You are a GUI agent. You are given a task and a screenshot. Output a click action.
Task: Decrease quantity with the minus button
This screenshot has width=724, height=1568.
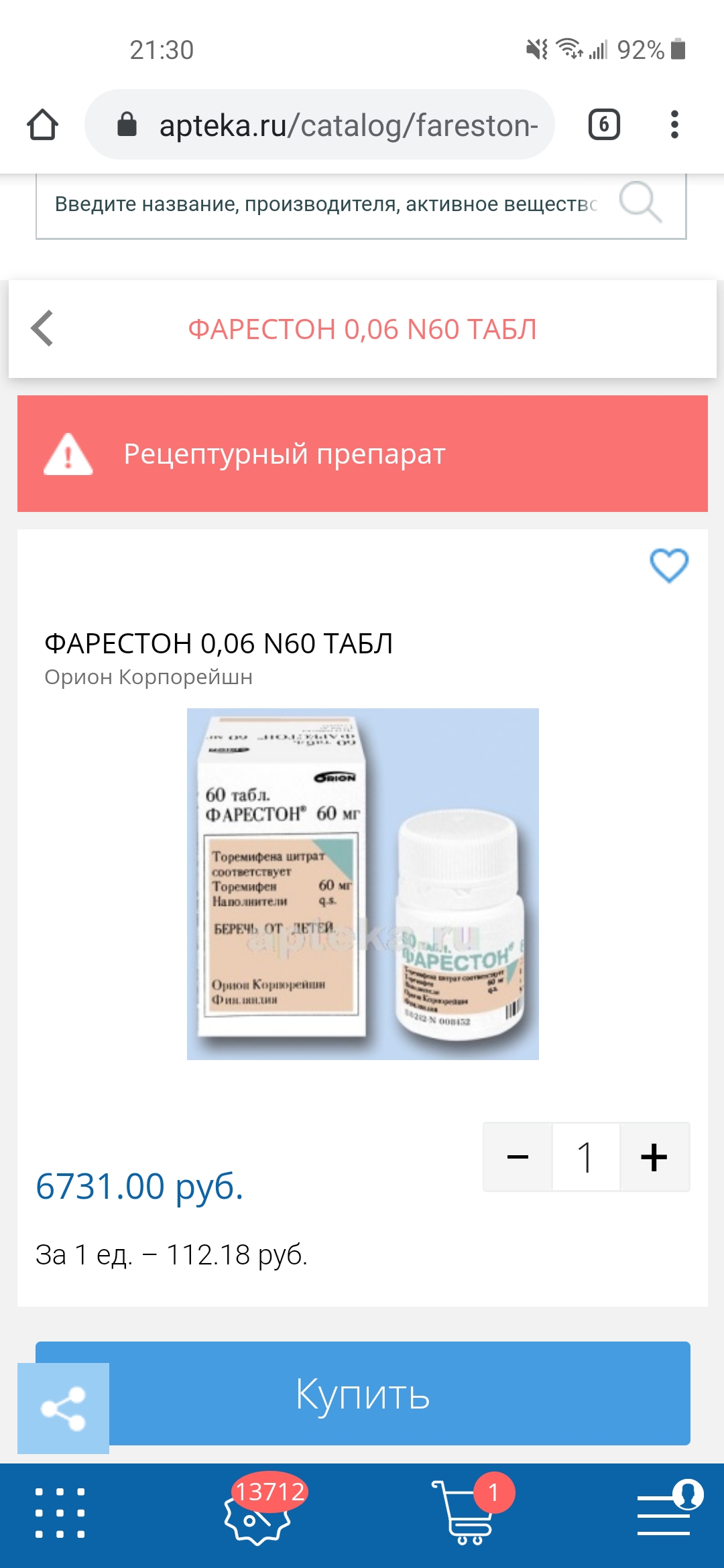pos(518,1157)
